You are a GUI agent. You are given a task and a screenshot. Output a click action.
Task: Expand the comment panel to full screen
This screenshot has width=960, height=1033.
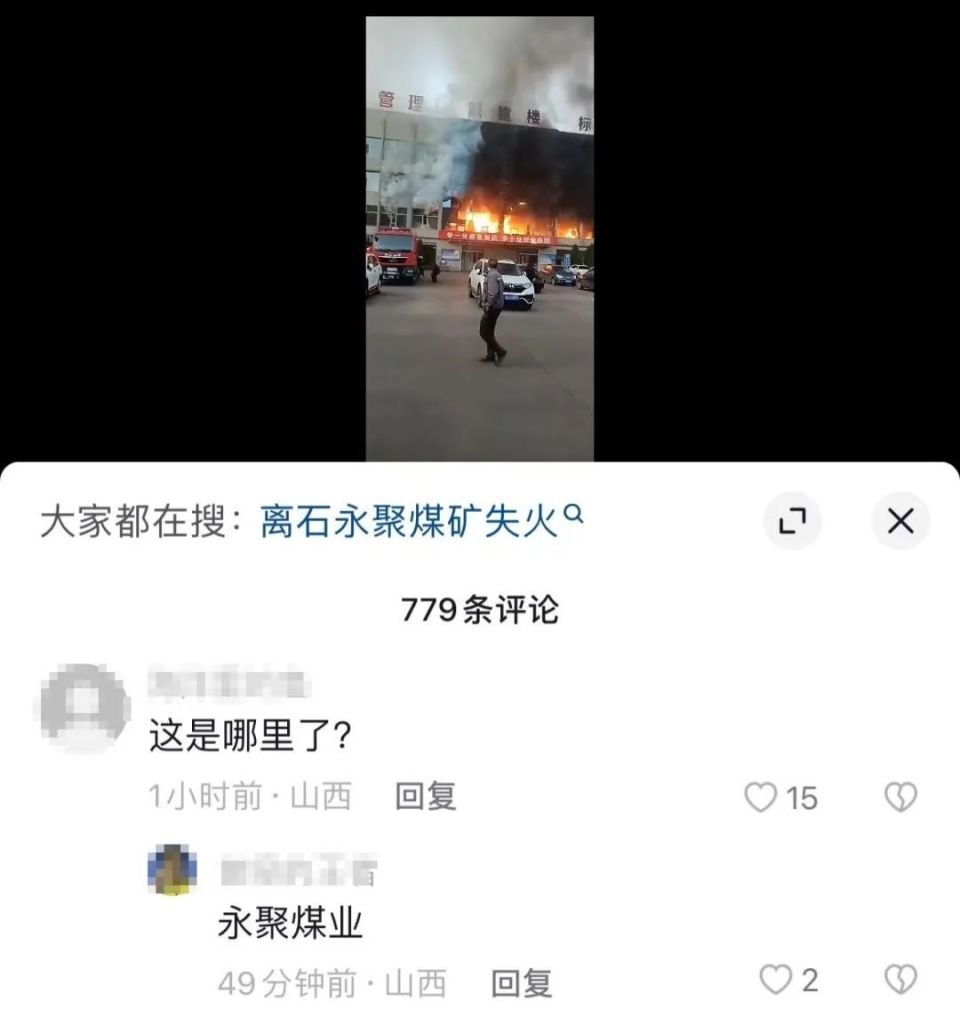tap(793, 521)
